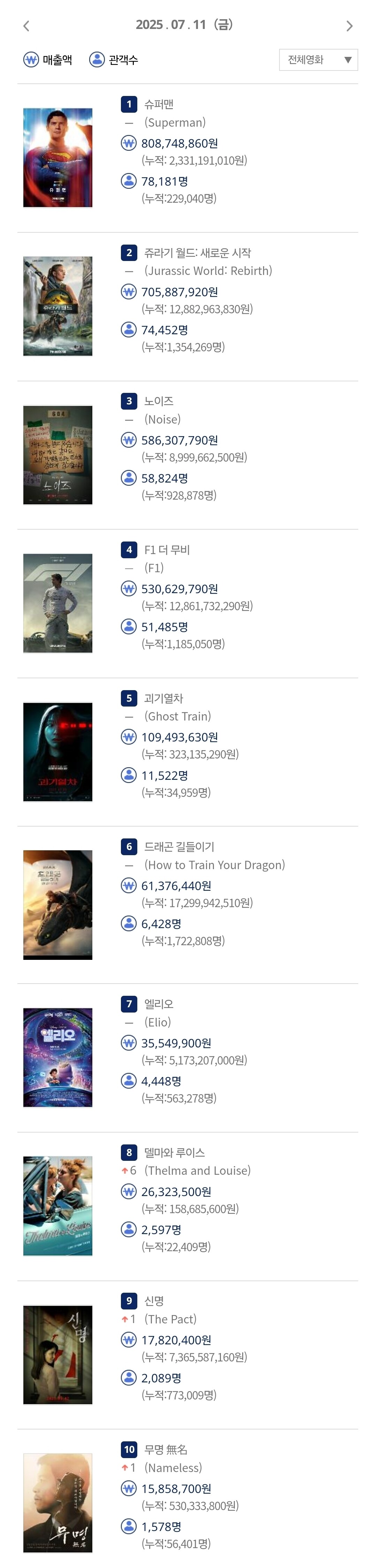Sort ranking by 매출액
This screenshot has width=376, height=1568.
coord(47,60)
